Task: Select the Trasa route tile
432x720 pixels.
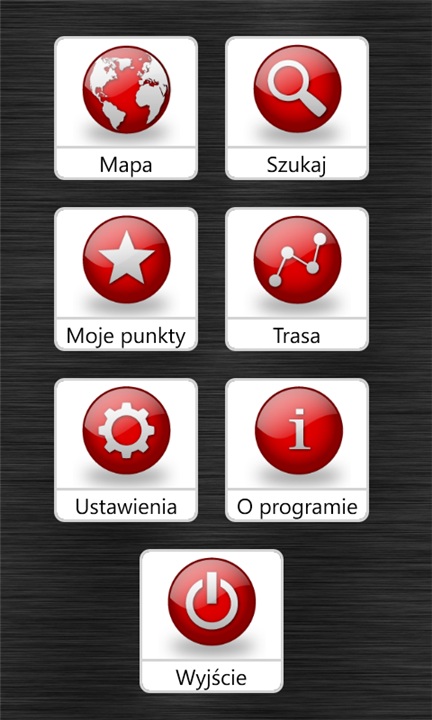Action: coord(297,279)
